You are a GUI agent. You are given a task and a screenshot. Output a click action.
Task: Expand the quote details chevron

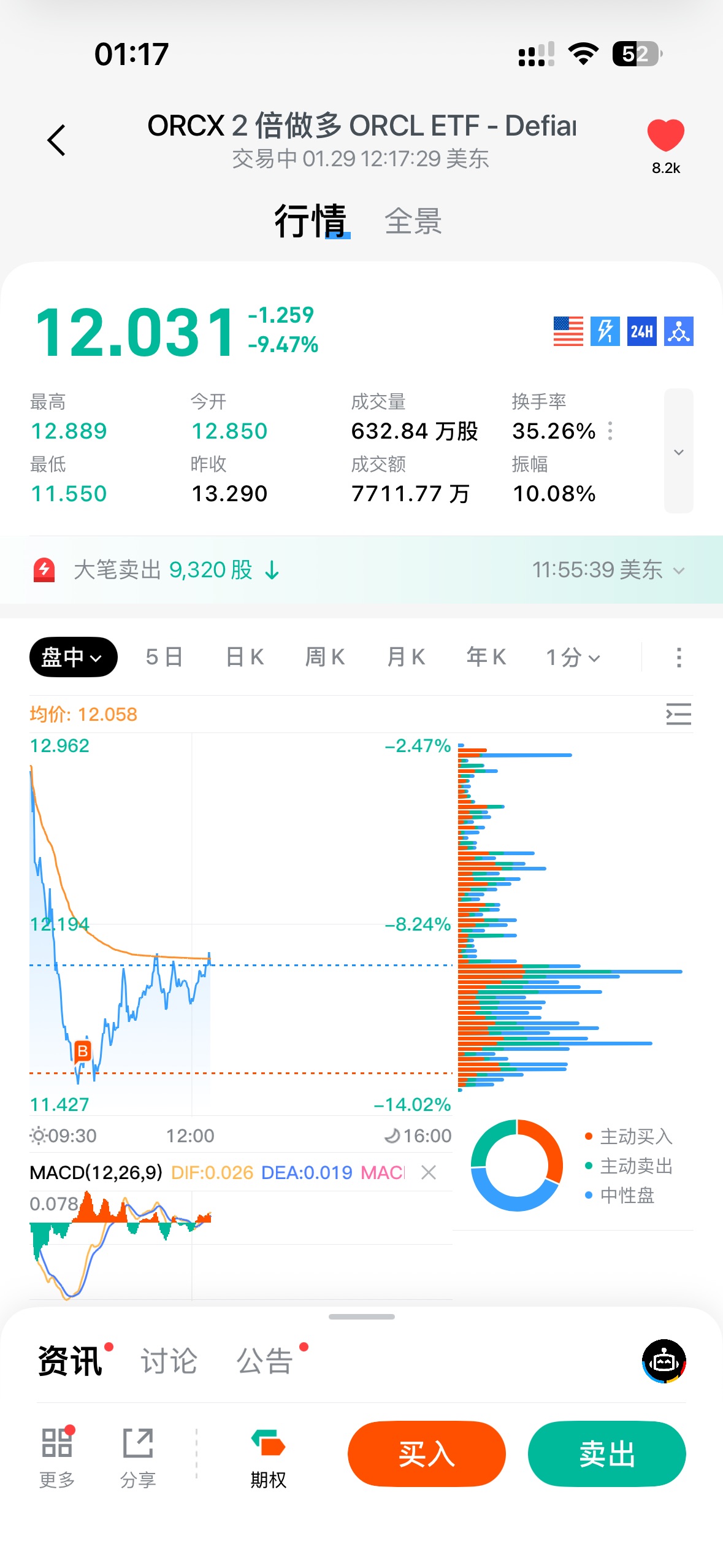[x=678, y=452]
